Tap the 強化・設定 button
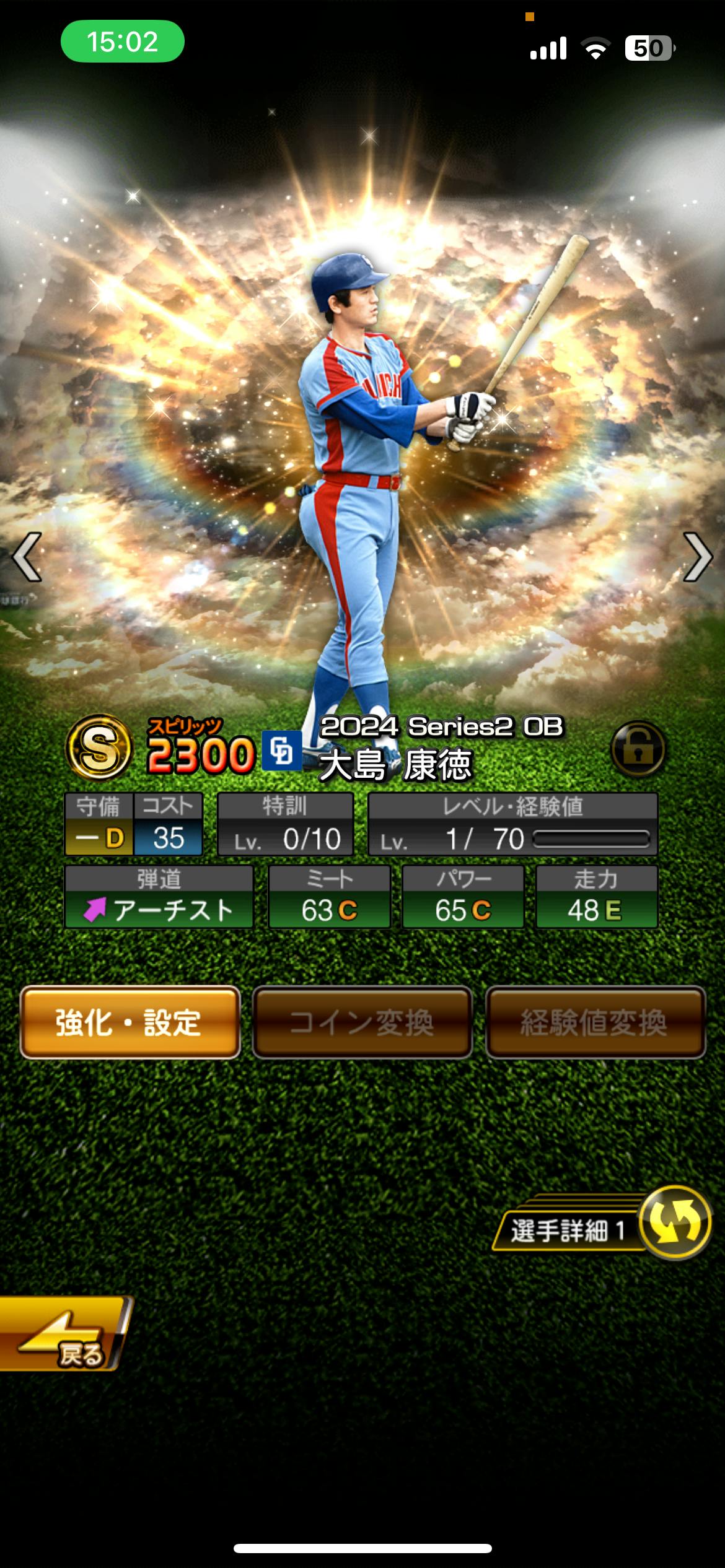The width and height of the screenshot is (725, 1568). (x=130, y=1022)
